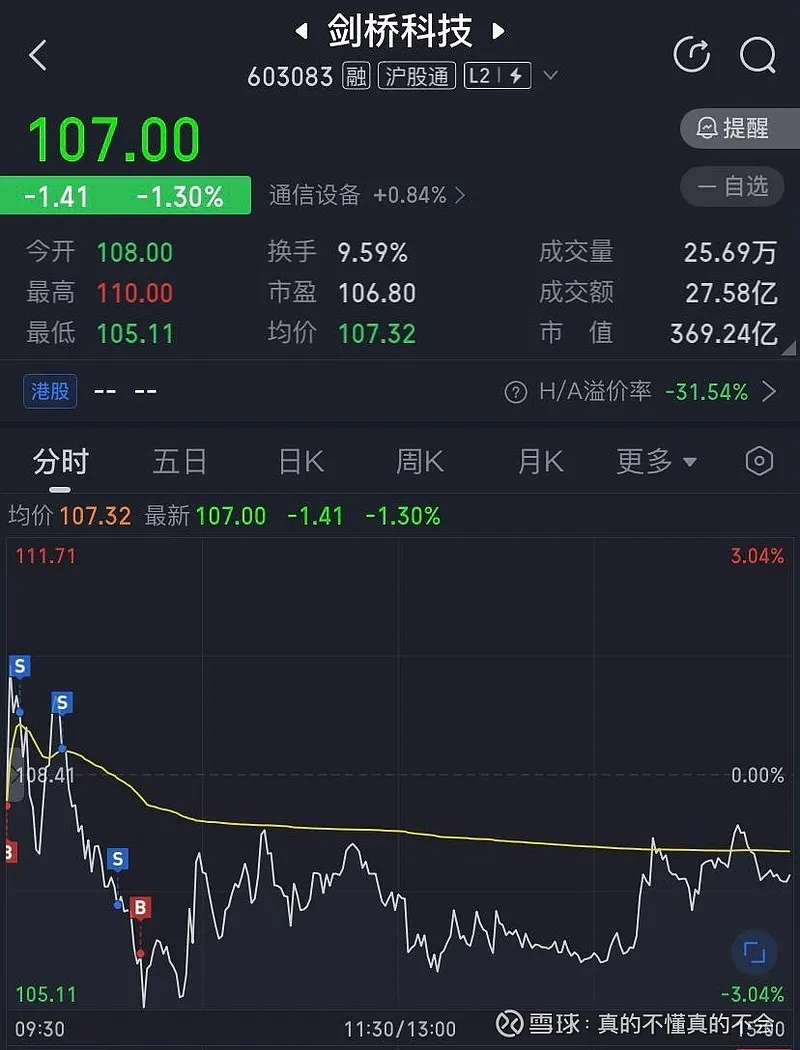Open the H/A溢价率 details

(769, 391)
